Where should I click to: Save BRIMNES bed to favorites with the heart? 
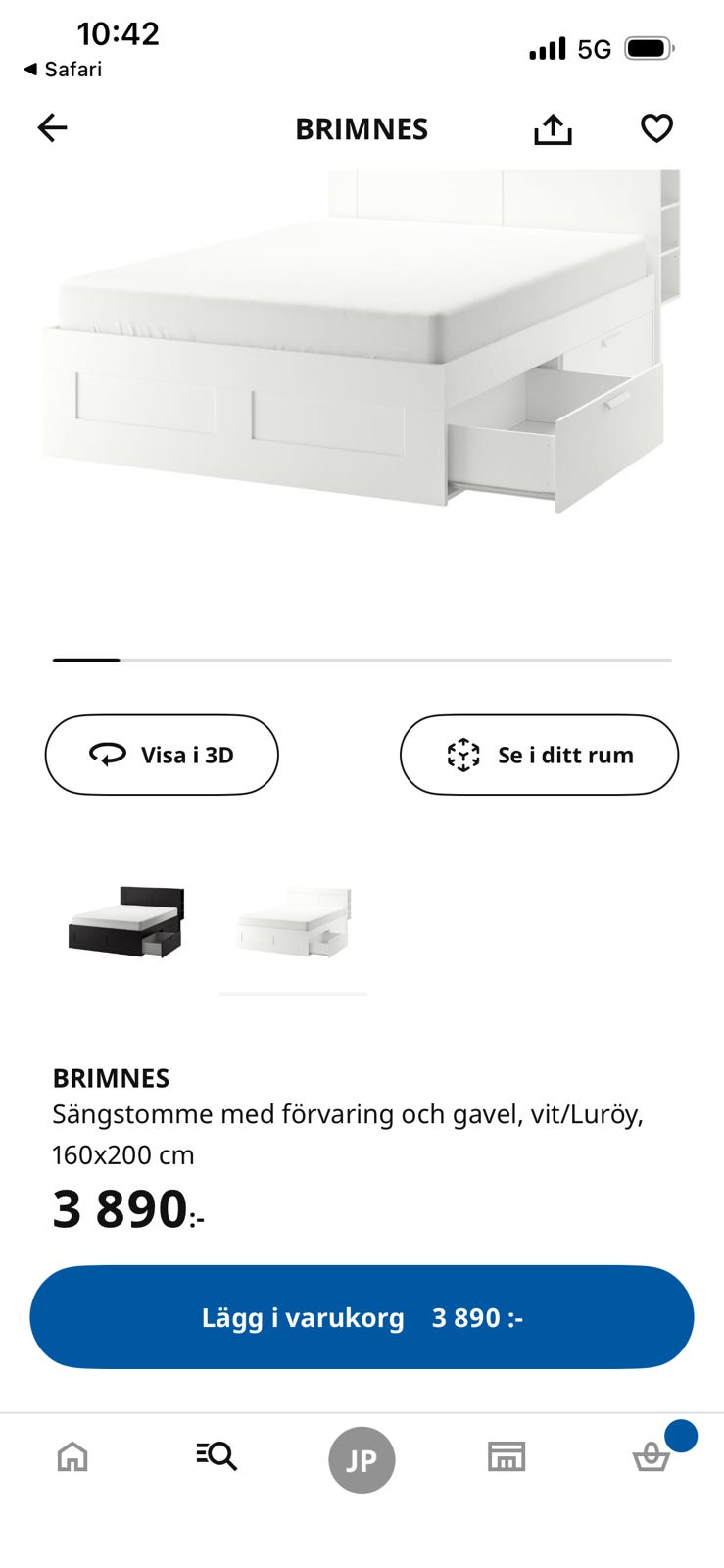click(656, 128)
